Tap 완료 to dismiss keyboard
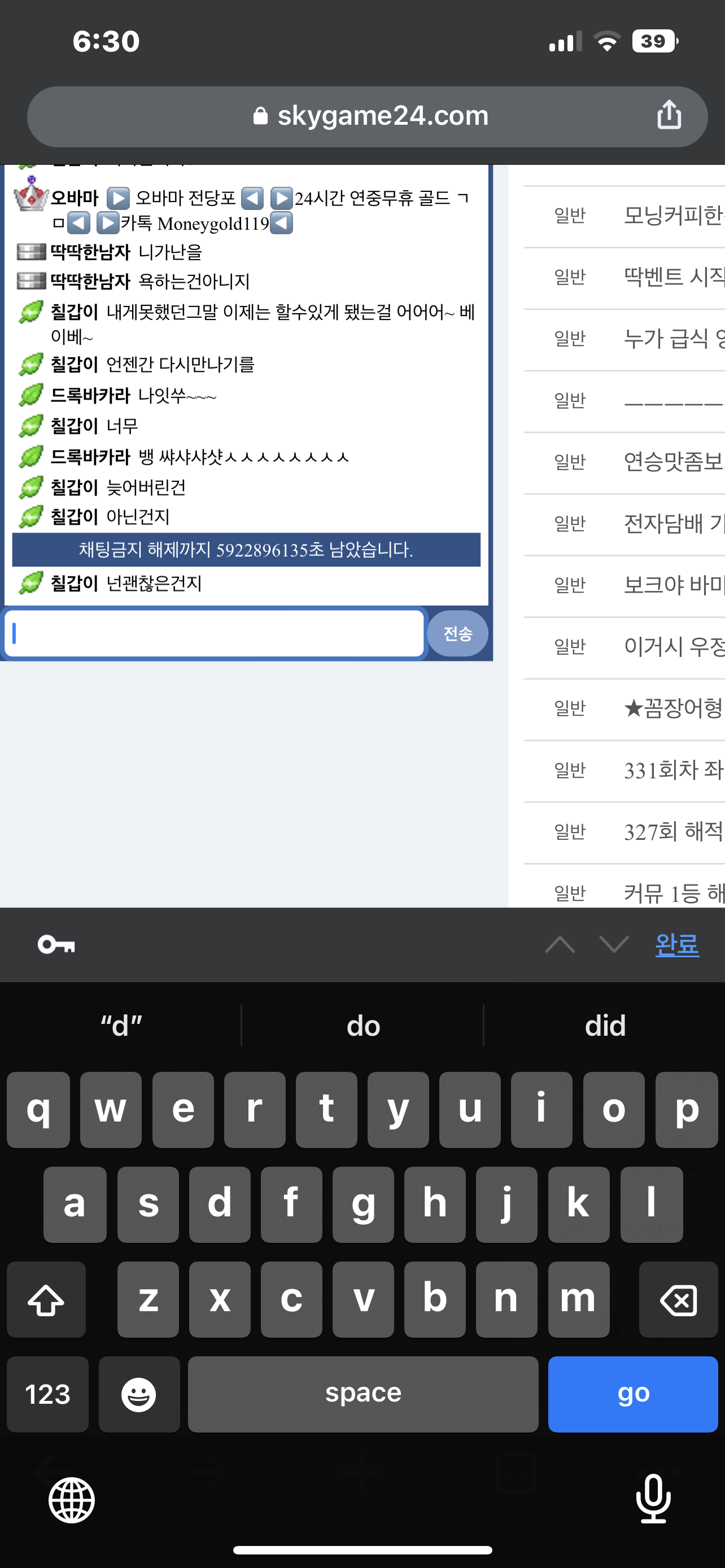 click(676, 945)
